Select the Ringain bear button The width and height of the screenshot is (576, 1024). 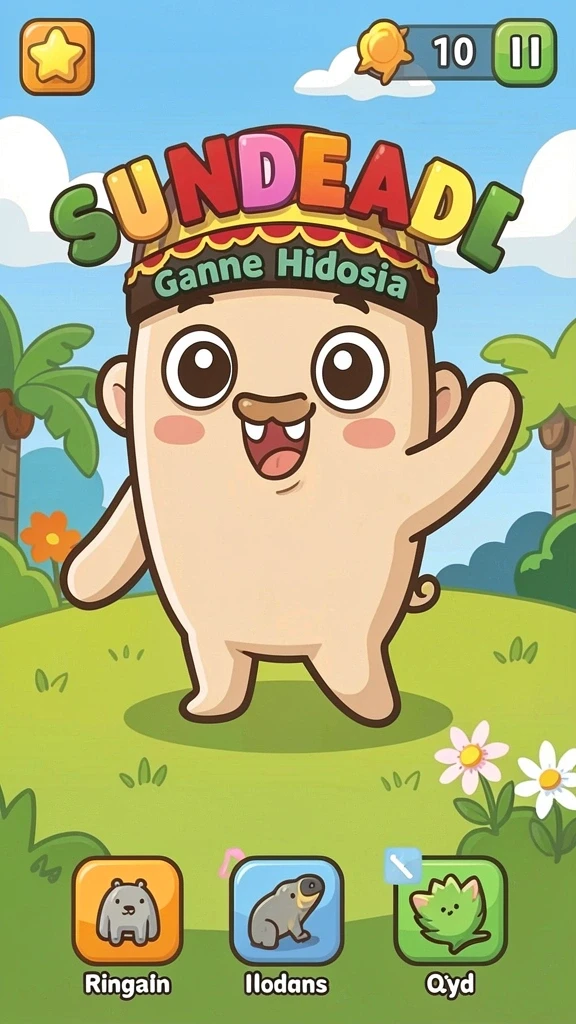click(x=127, y=910)
